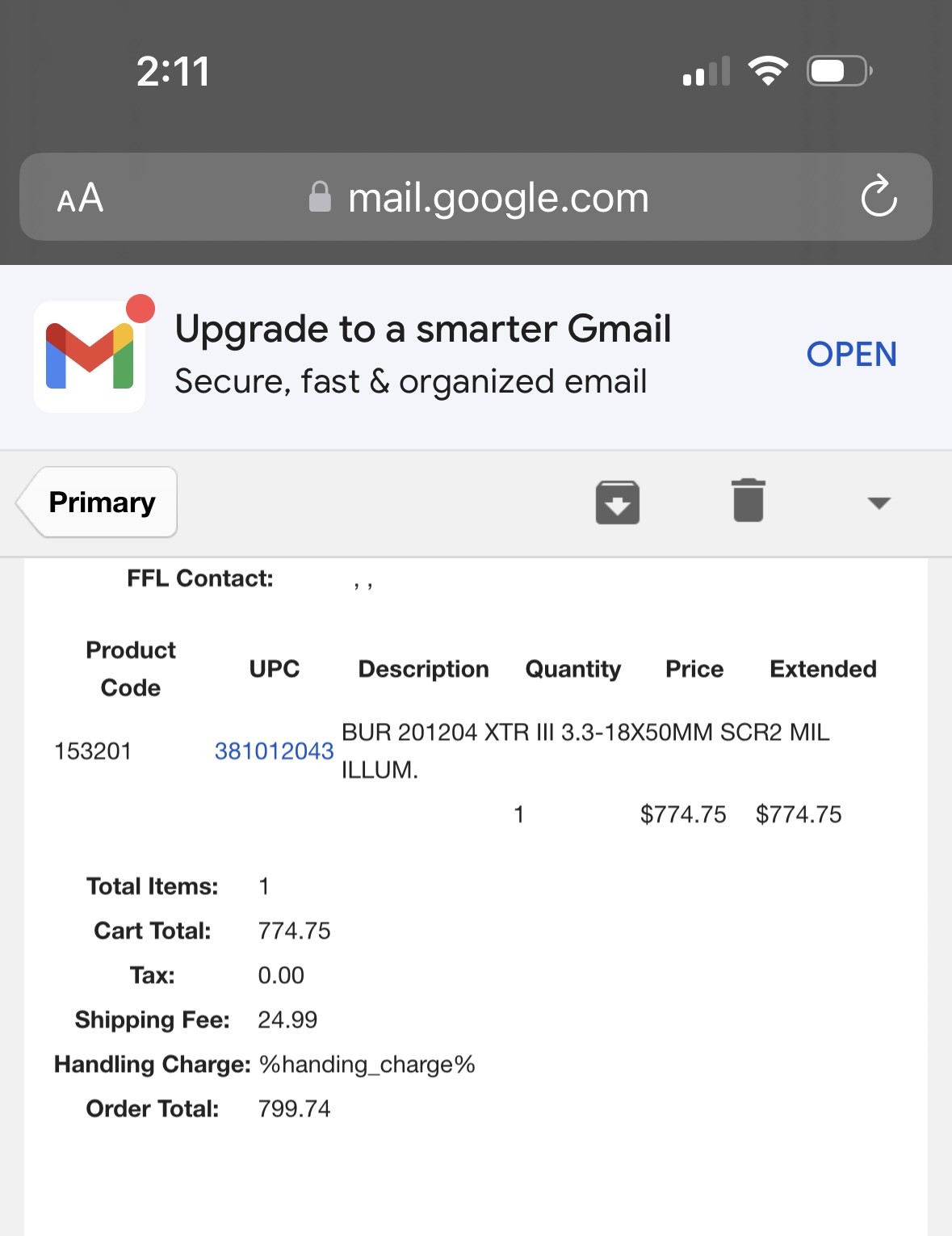
Task: Open the Gmail app from the banner
Action: 851,355
